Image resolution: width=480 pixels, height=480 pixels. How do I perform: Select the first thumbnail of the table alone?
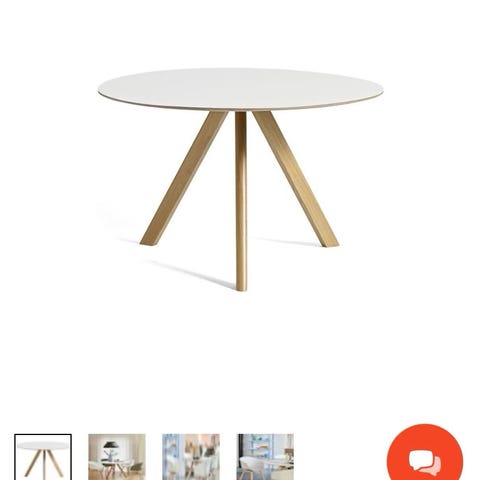coord(43,457)
